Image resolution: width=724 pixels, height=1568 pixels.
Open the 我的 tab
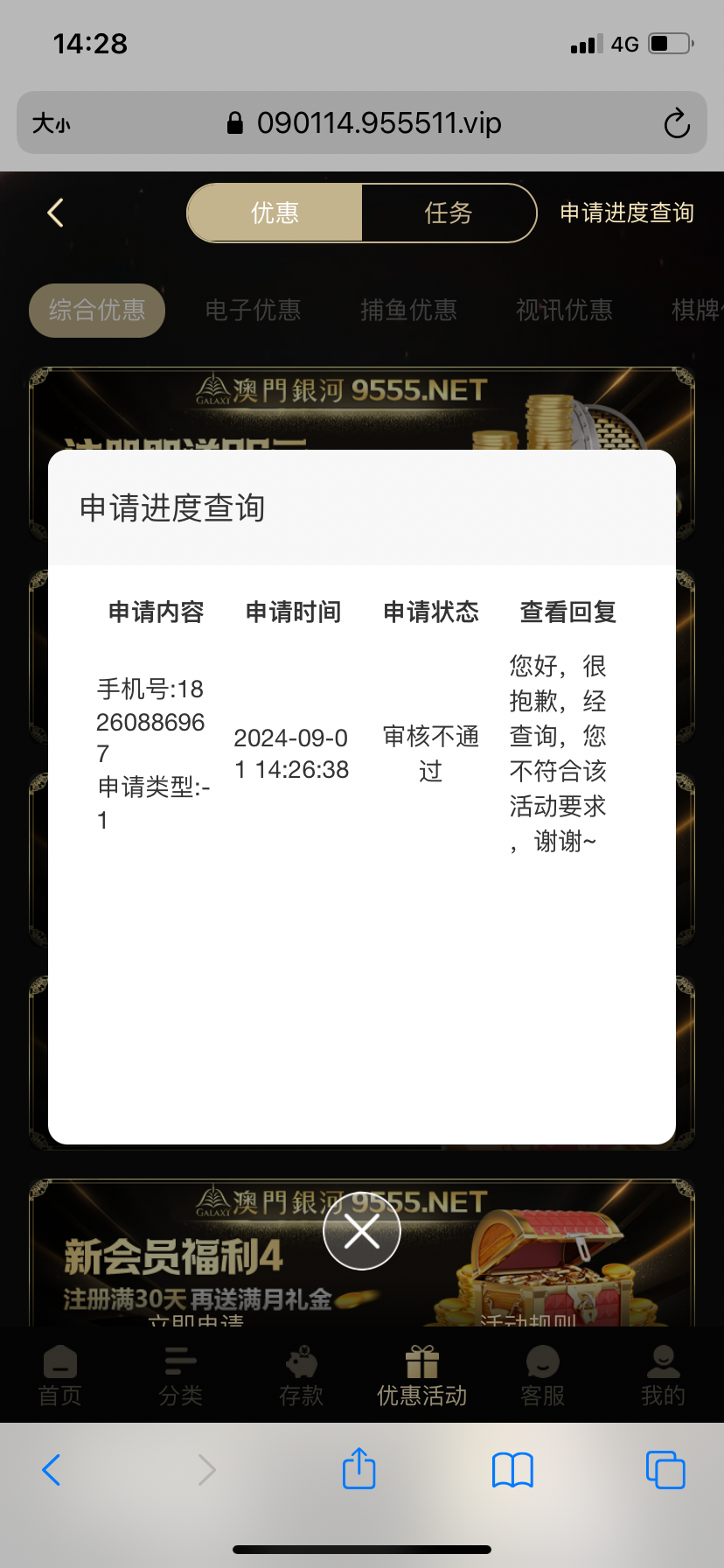click(664, 1376)
